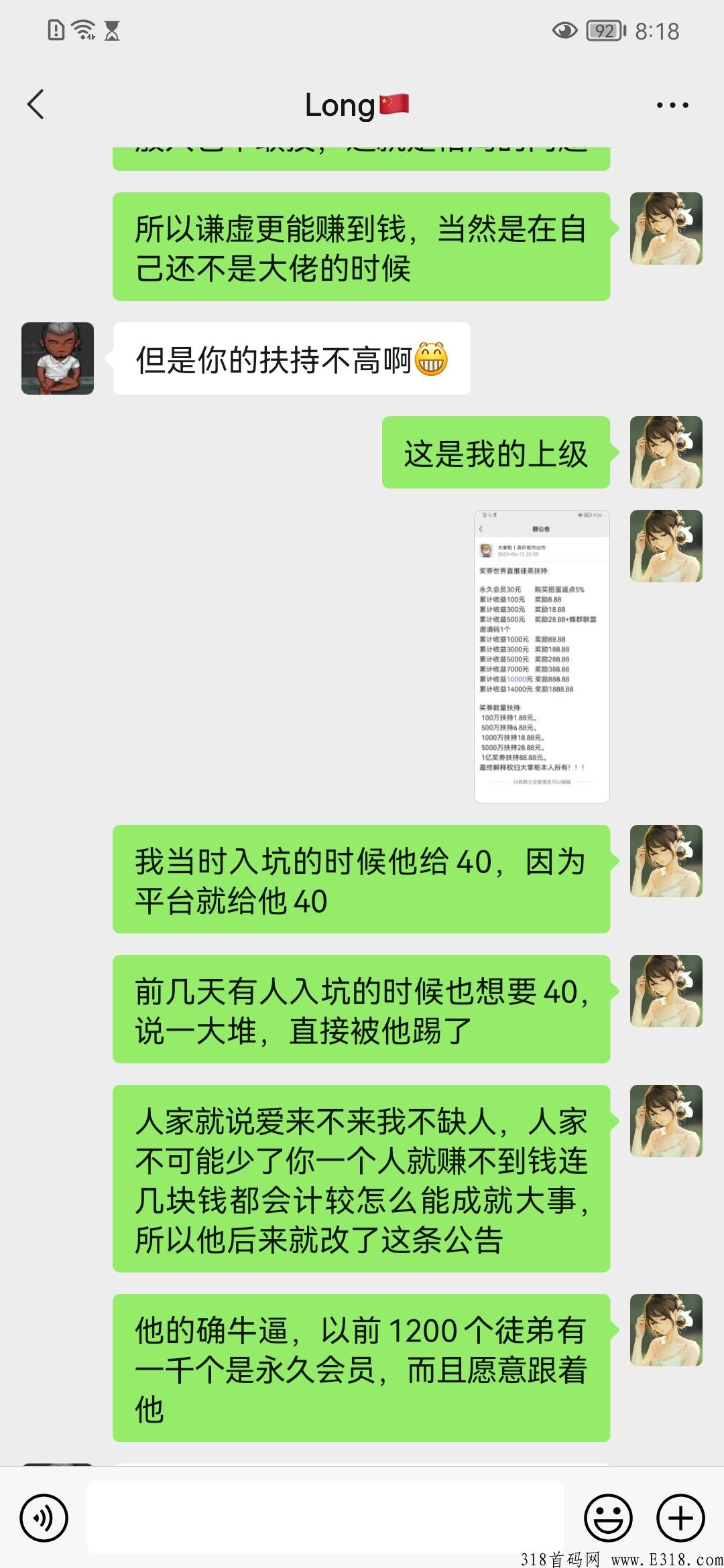Screen dimensions: 724x1568
Task: Open the group announcement image
Action: 542,656
